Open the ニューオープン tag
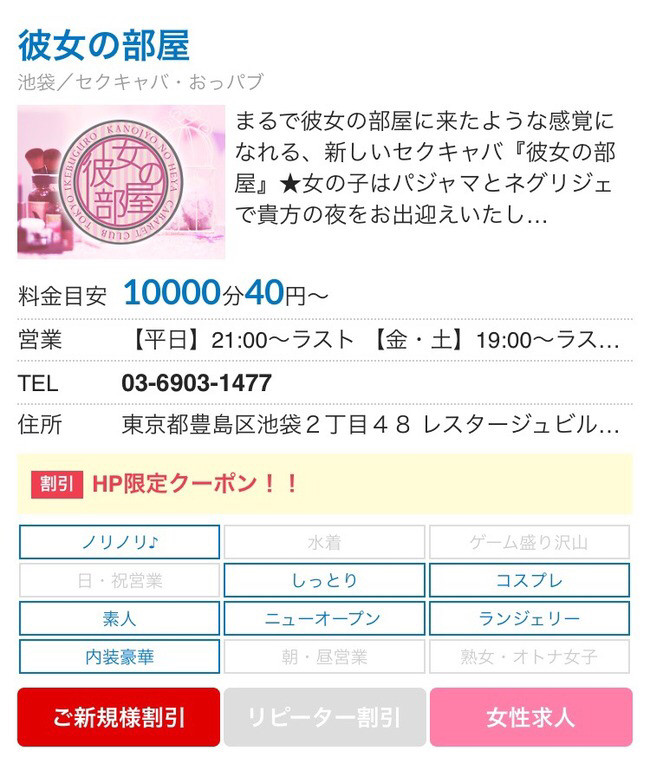The width and height of the screenshot is (650, 777). pyautogui.click(x=325, y=618)
